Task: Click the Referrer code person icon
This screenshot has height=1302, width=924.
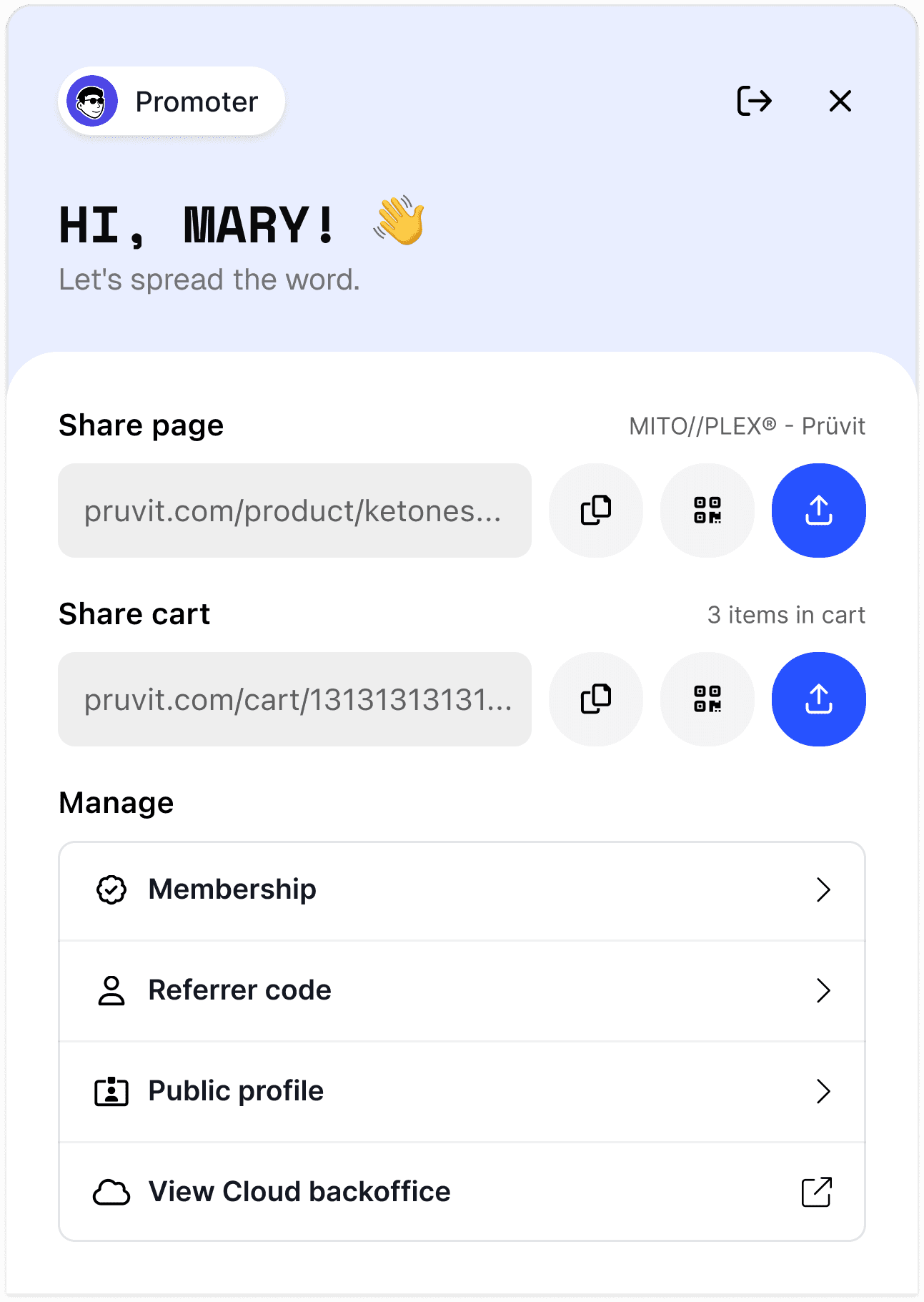Action: coord(111,990)
